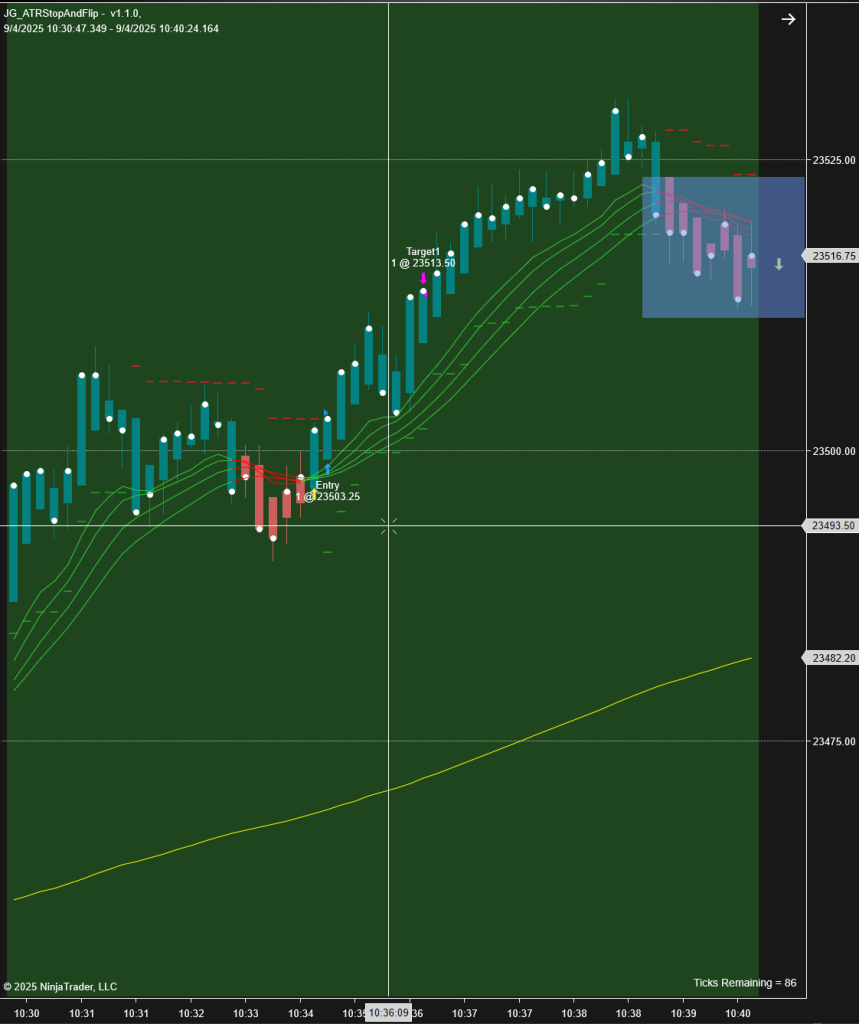
Task: Tap the arrow to jump to latest bar
Action: coord(788,19)
